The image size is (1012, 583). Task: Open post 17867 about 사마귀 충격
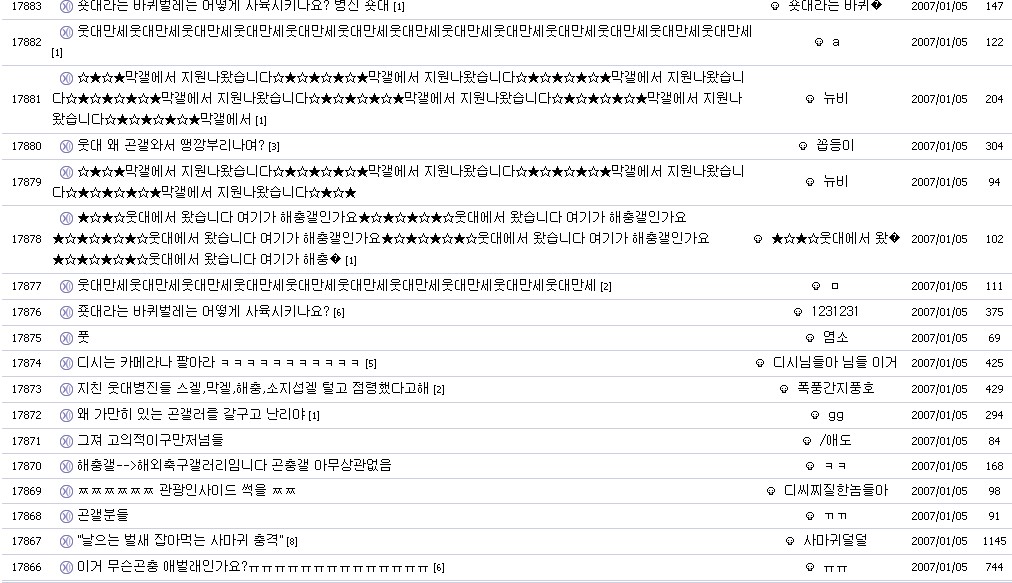(180, 541)
